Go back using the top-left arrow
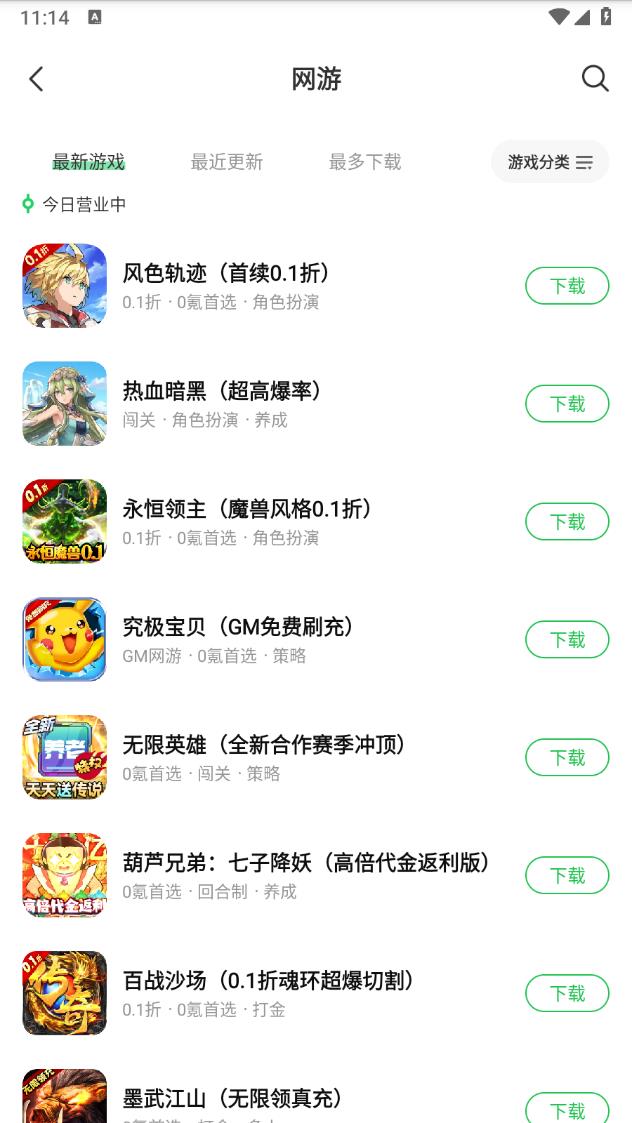Viewport: 632px width, 1123px height. coord(37,79)
